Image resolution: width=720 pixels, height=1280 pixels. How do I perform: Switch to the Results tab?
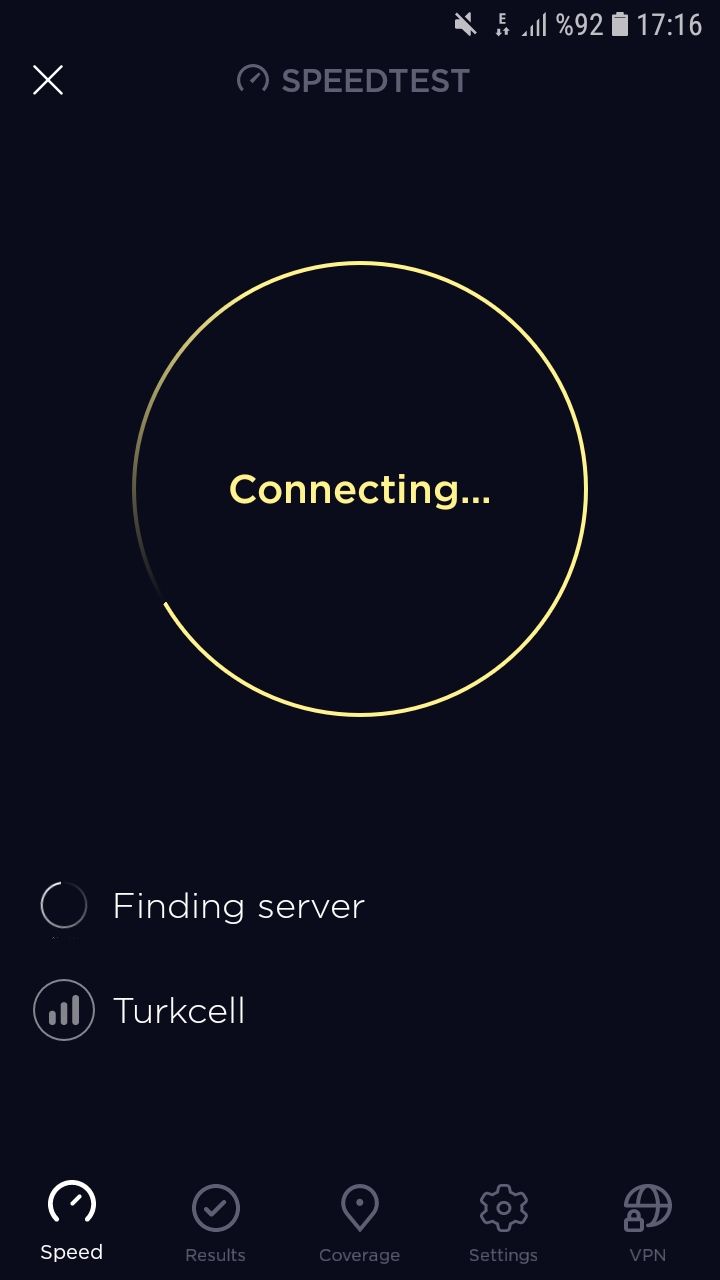coord(215,1224)
